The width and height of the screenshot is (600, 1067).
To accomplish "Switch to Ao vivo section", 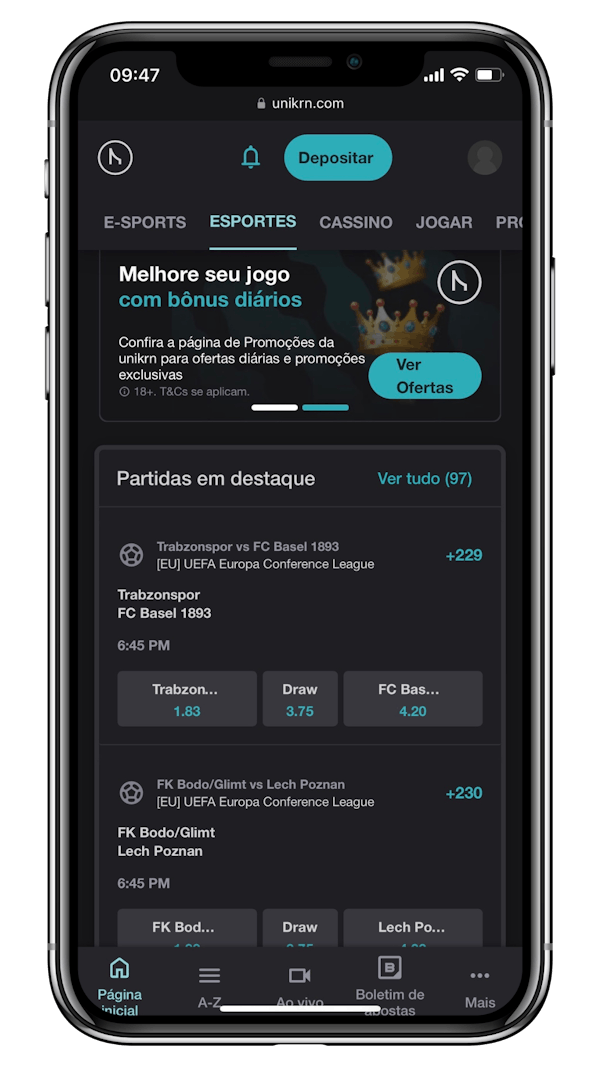I will (299, 985).
